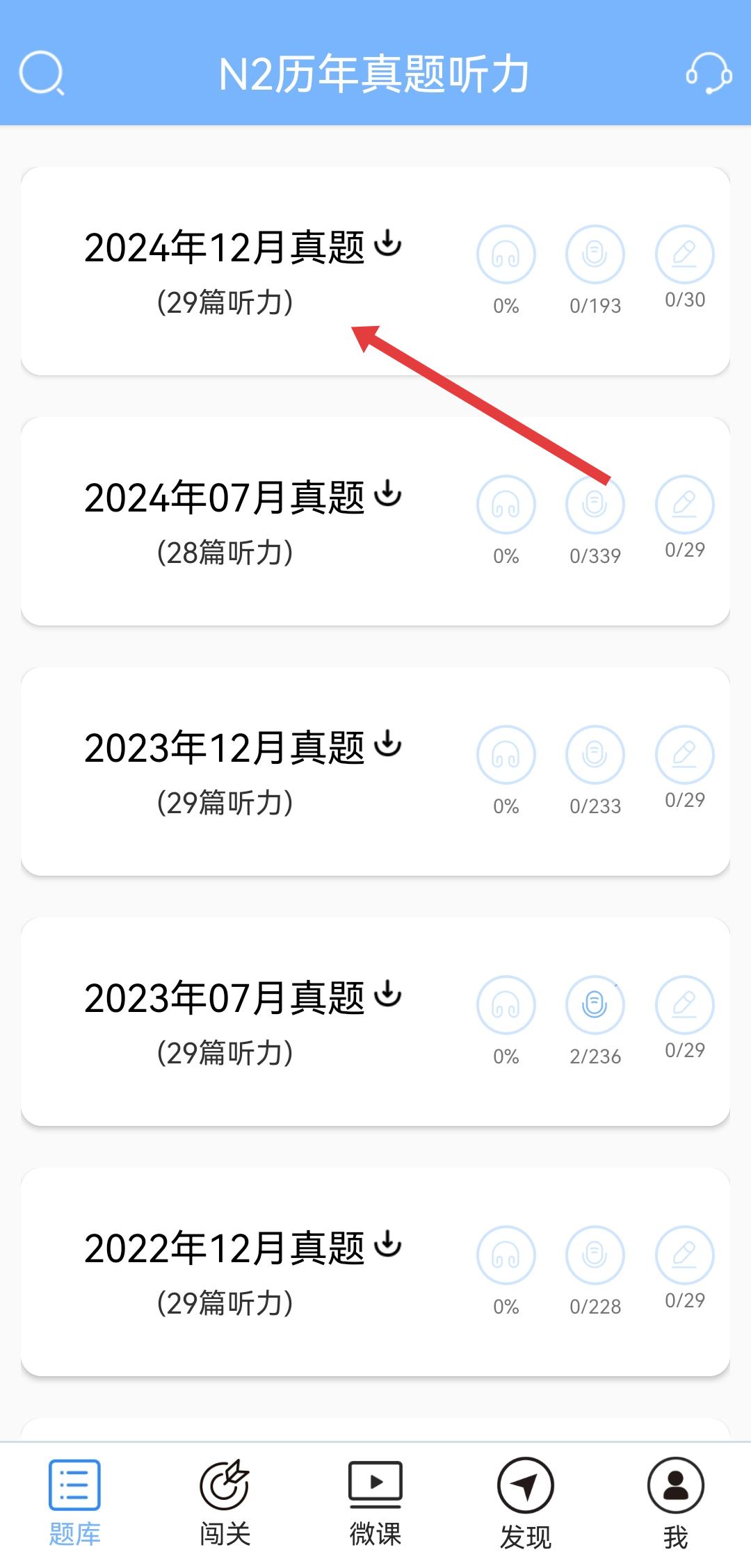Open headphone listening for 2022年12月真题
This screenshot has width=751, height=1568.
tap(506, 1255)
